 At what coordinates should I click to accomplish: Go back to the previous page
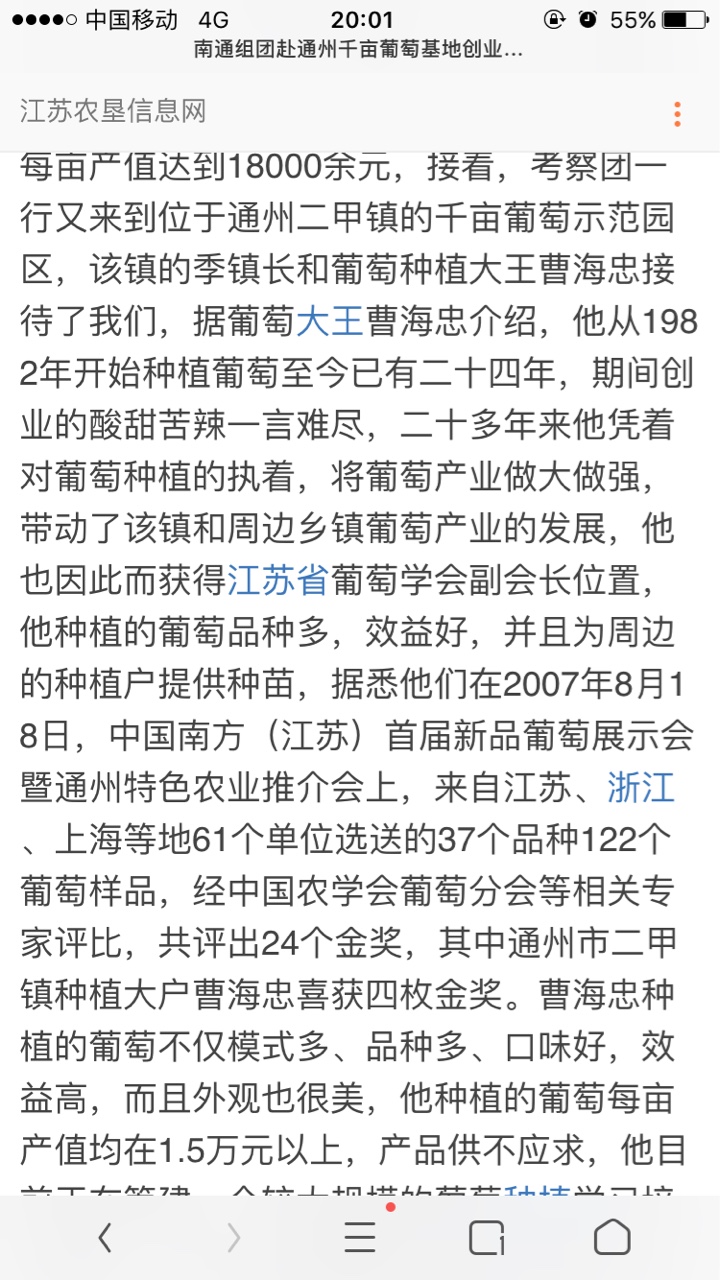pyautogui.click(x=104, y=1238)
